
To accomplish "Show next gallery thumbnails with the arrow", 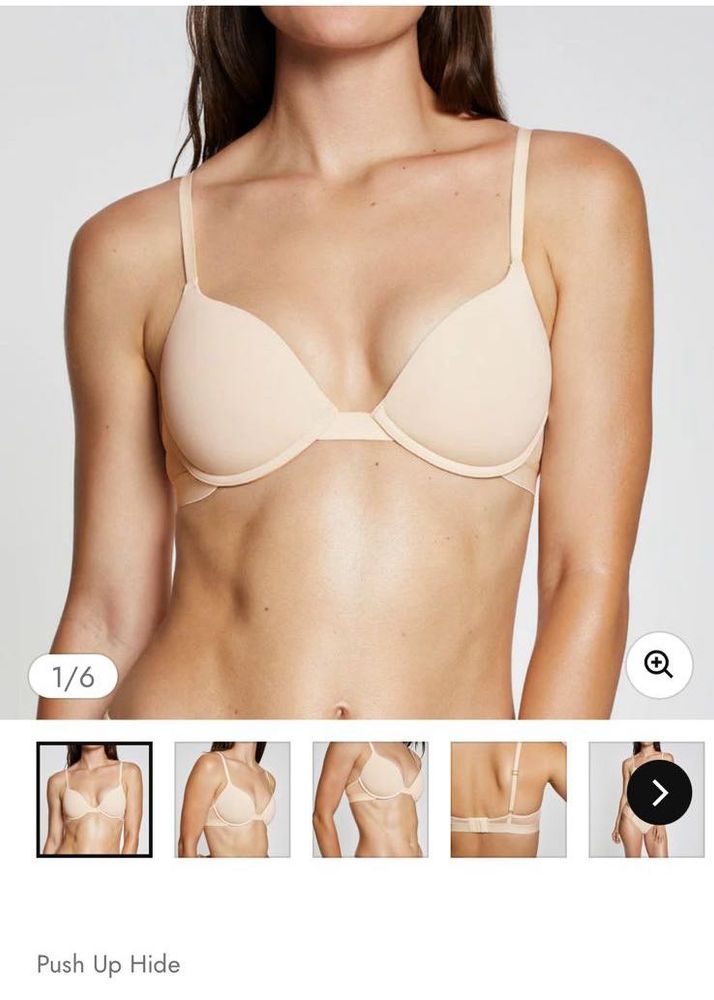I will click(659, 793).
